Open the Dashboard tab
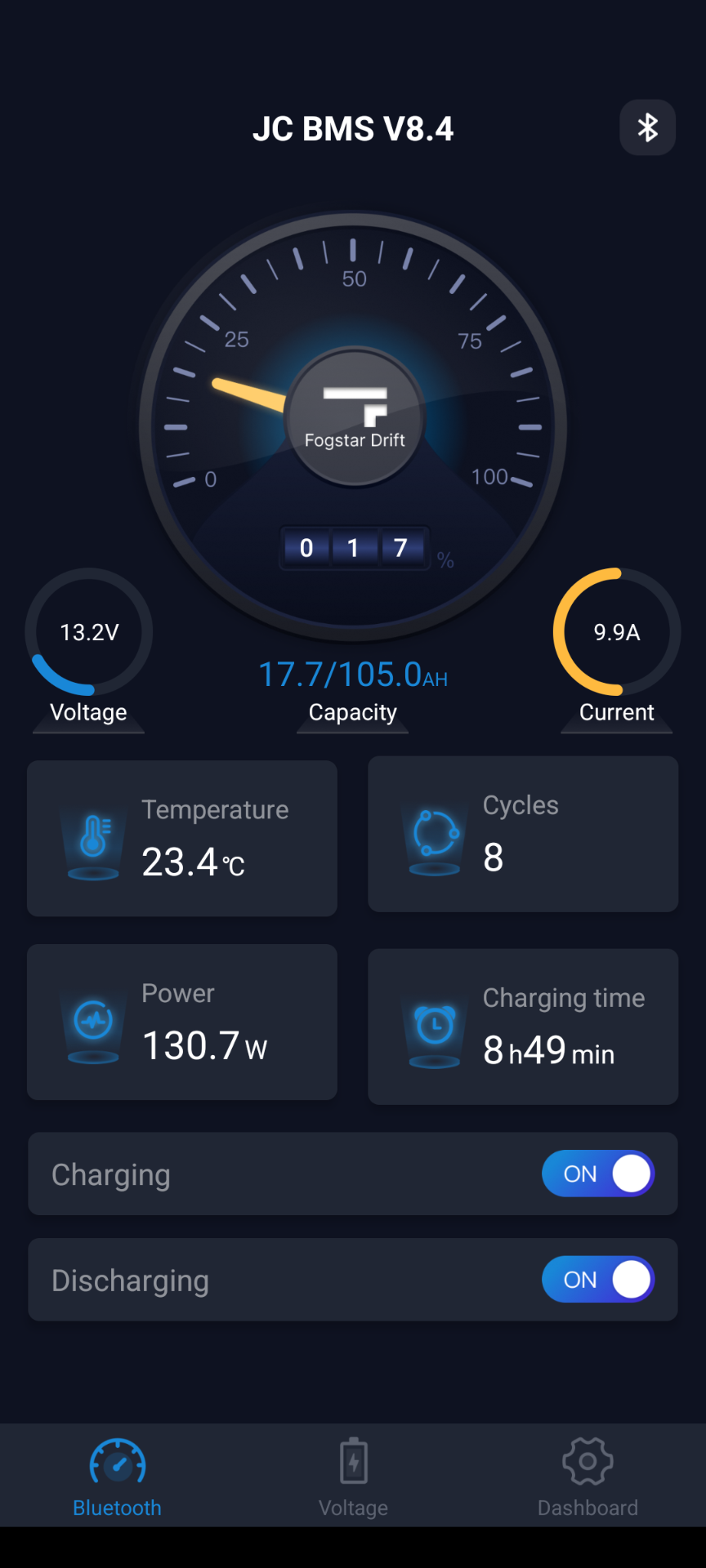 (x=588, y=1477)
